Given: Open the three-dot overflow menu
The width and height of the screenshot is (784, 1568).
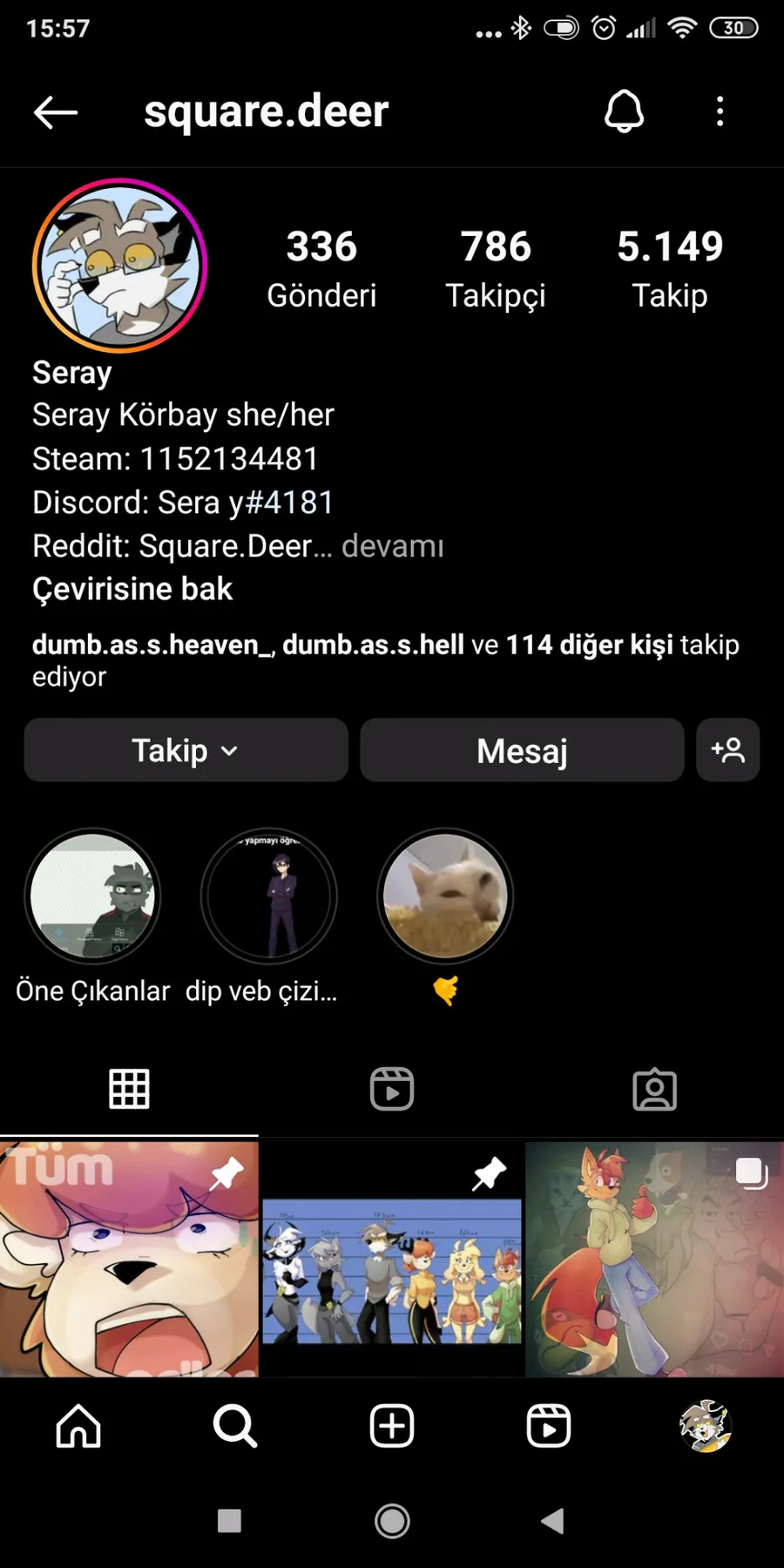Looking at the screenshot, I should pos(720,112).
